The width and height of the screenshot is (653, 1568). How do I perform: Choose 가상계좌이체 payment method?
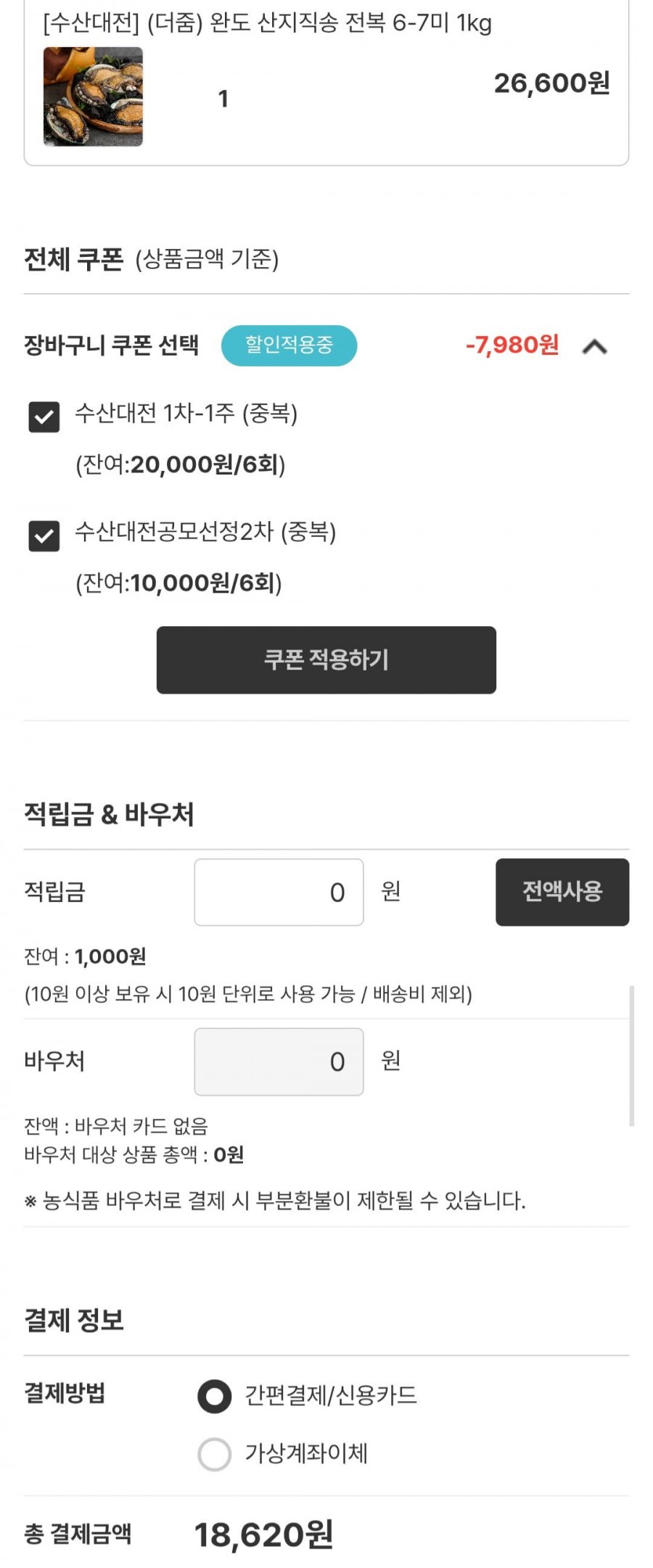(214, 1454)
